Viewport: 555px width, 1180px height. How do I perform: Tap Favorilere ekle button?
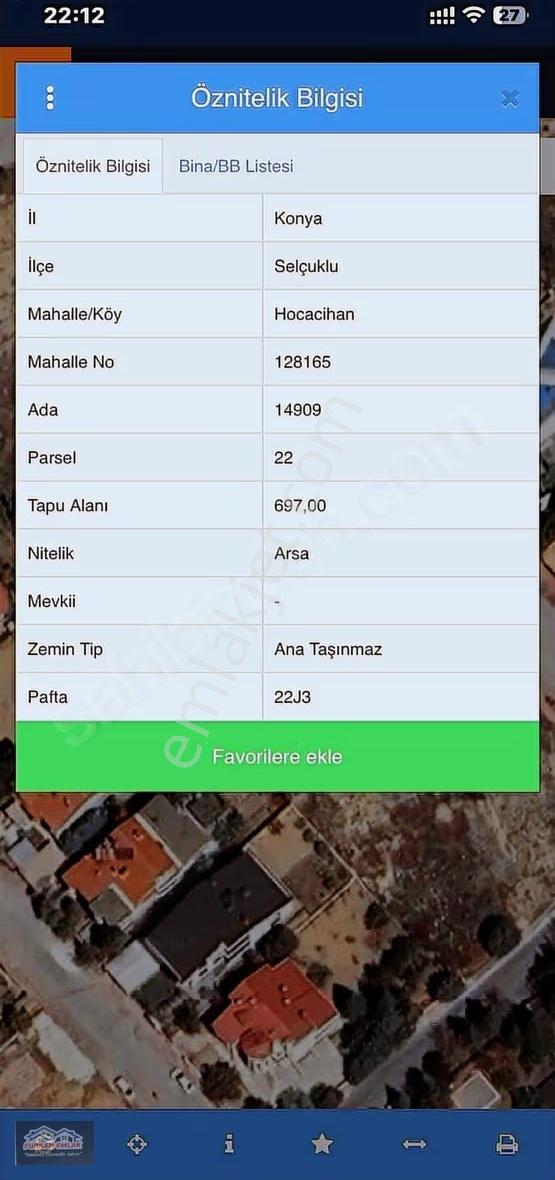[277, 756]
